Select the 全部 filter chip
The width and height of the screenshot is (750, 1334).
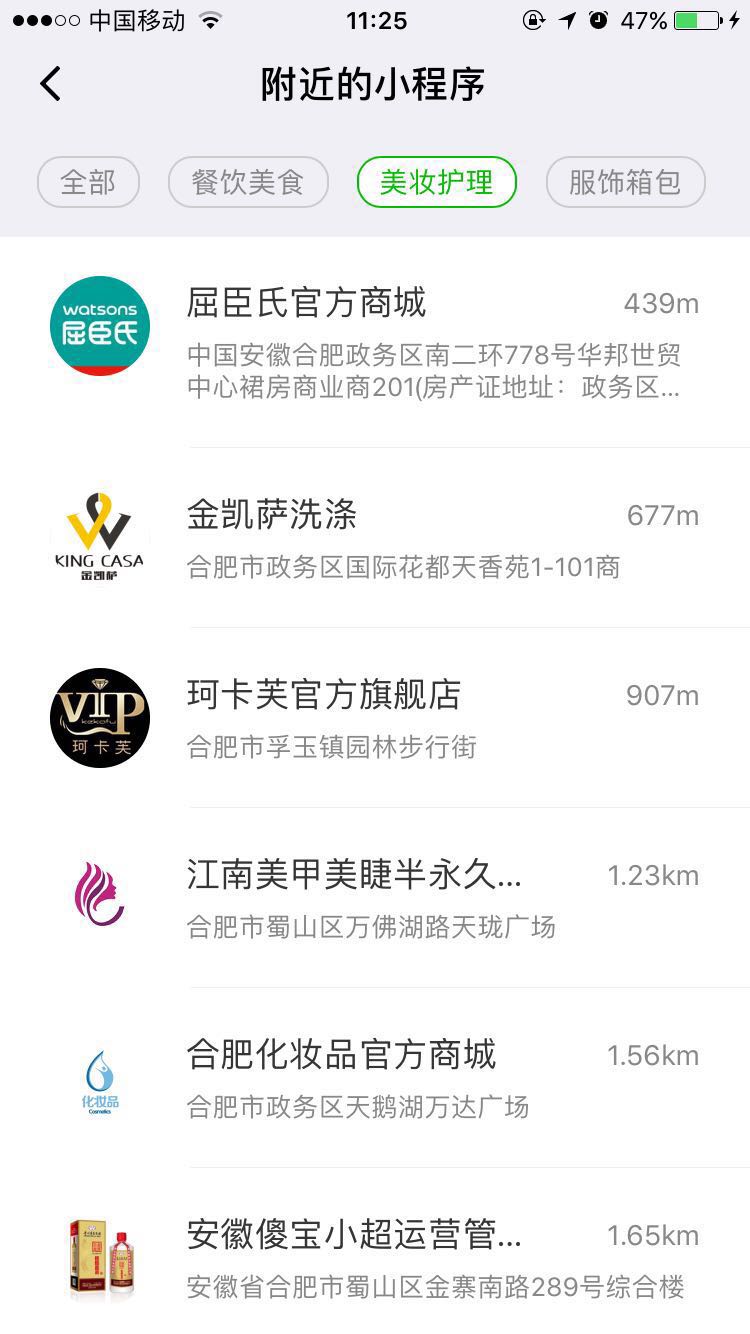click(88, 182)
